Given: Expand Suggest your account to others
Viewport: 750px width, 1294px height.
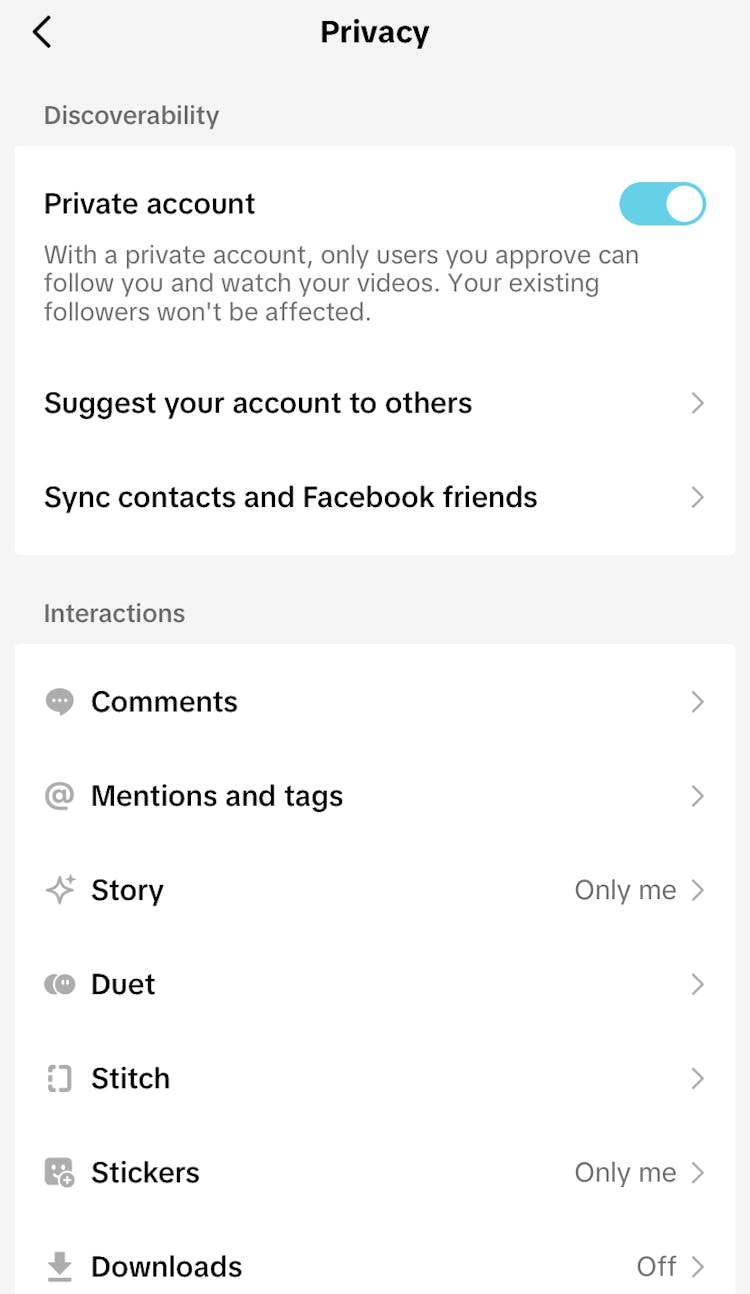Looking at the screenshot, I should pos(375,403).
